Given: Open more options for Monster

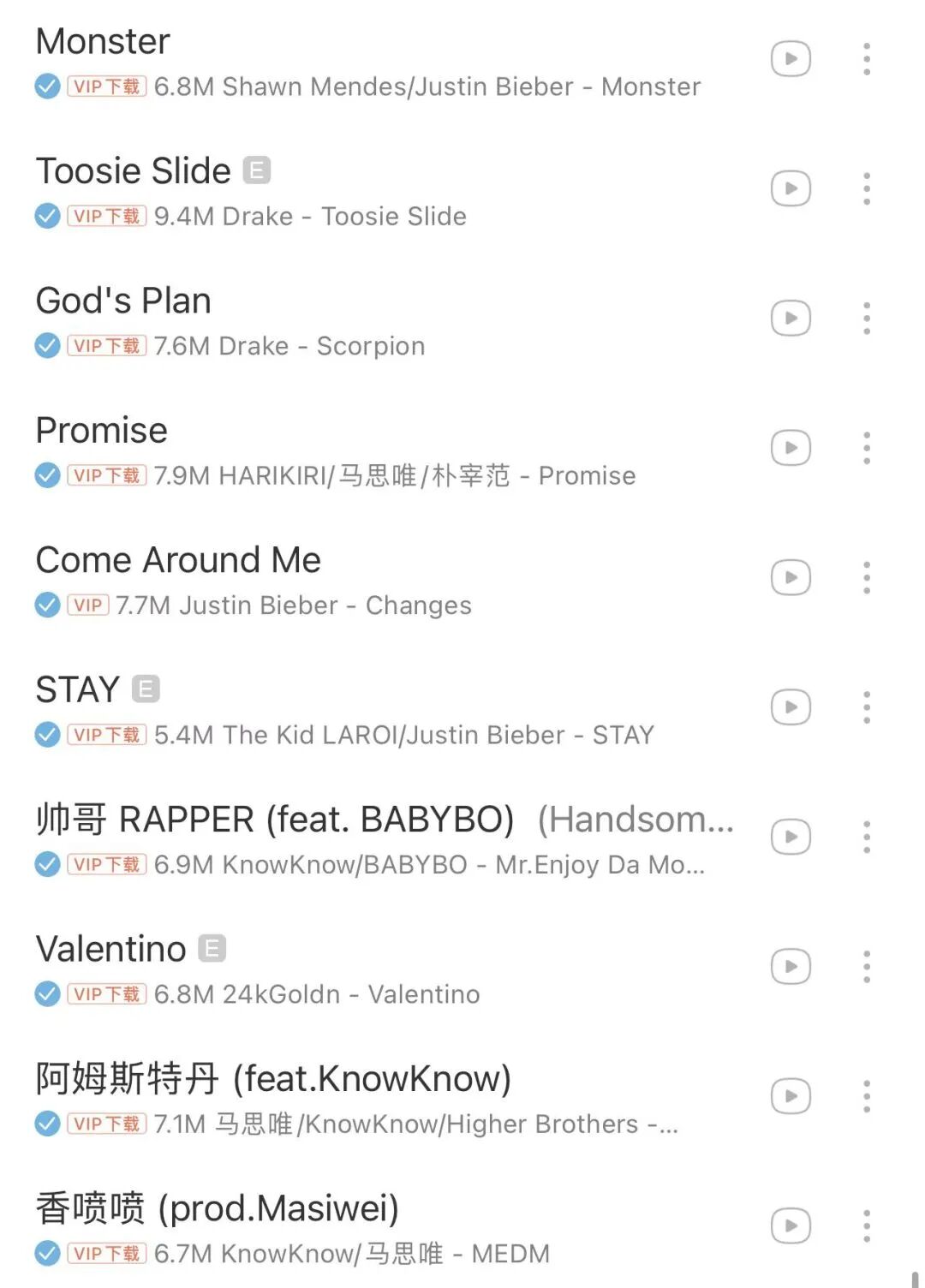Looking at the screenshot, I should coord(867,59).
